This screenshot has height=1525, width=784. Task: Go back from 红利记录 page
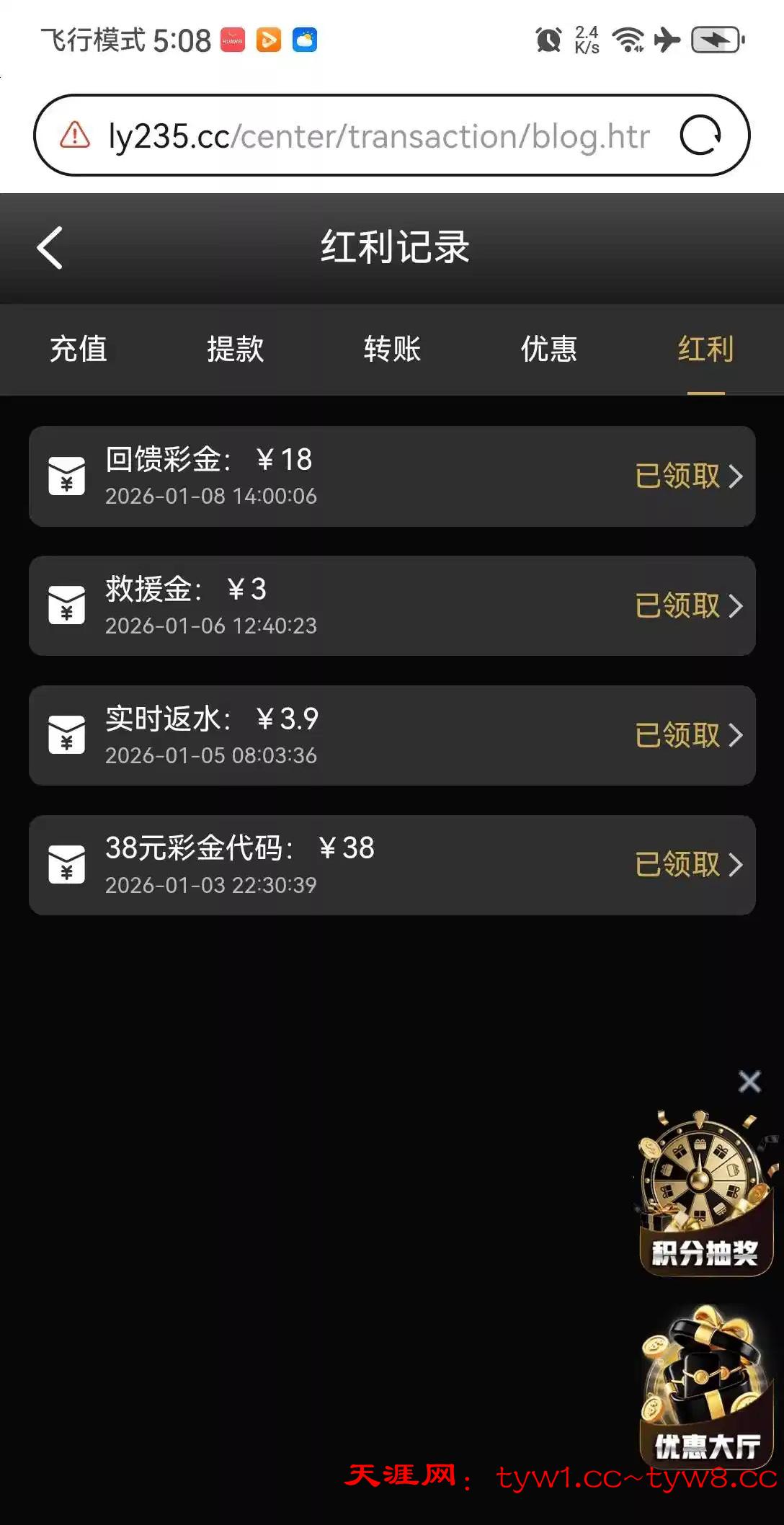50,248
